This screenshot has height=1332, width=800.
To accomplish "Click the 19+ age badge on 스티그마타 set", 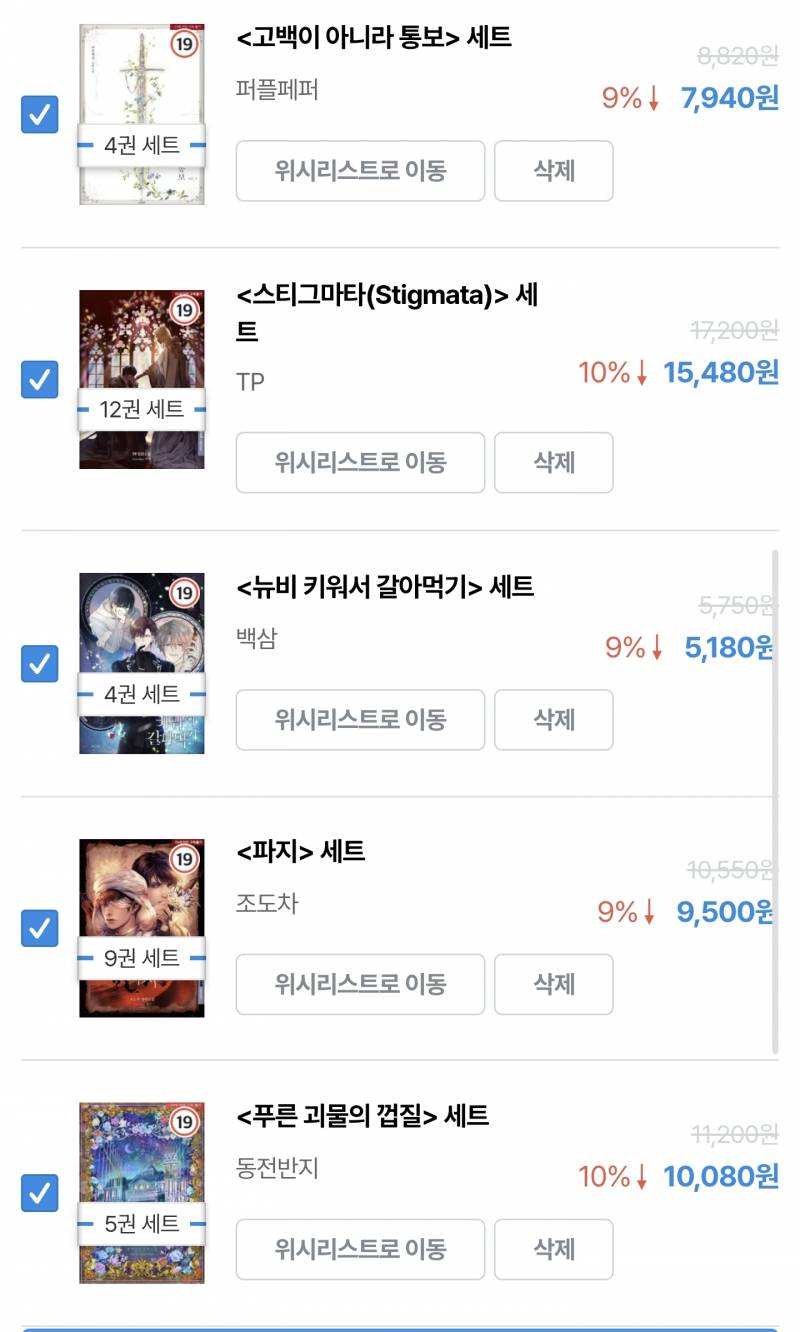I will (181, 312).
